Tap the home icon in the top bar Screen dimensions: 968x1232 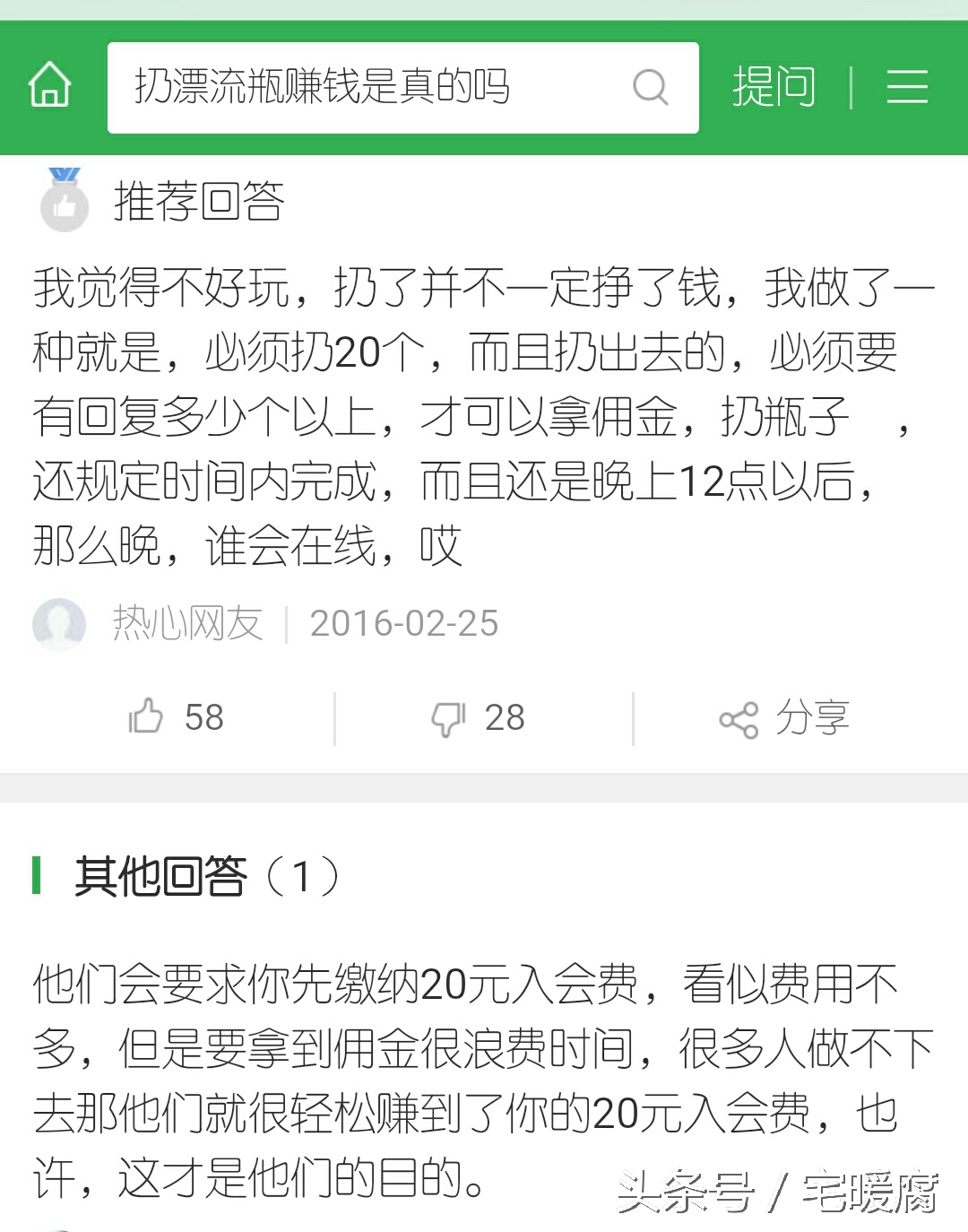pos(48,87)
